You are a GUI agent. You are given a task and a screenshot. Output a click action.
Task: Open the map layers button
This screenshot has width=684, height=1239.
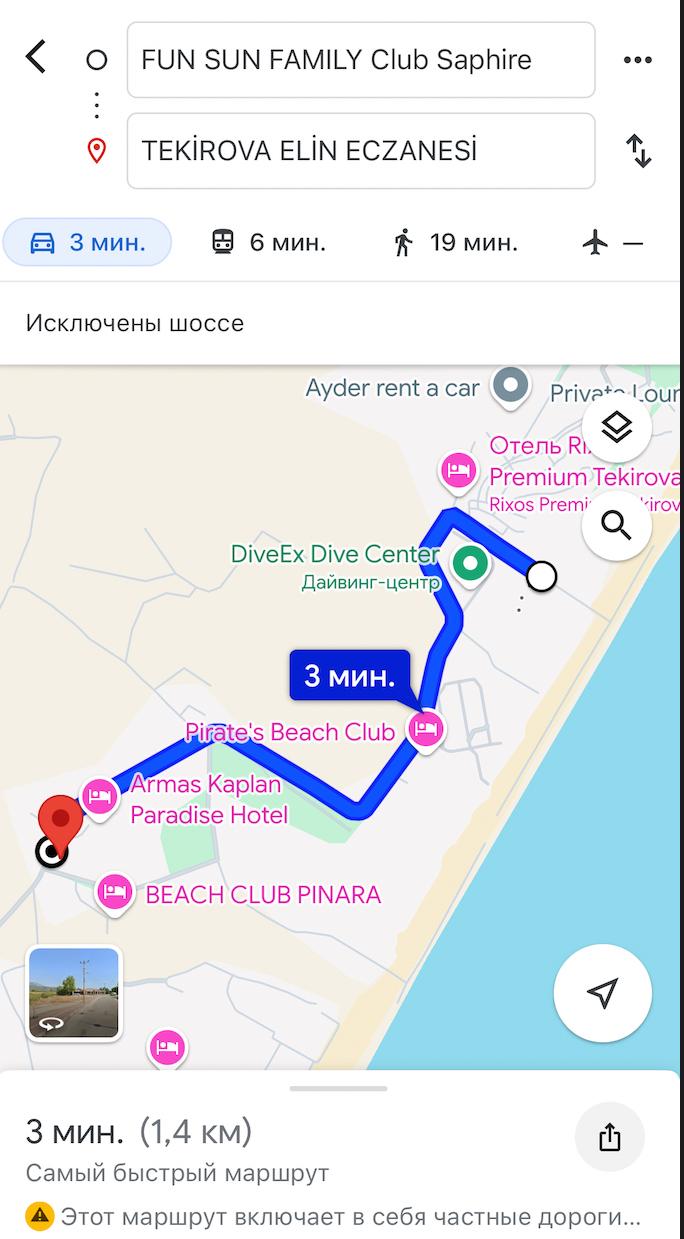(x=617, y=428)
